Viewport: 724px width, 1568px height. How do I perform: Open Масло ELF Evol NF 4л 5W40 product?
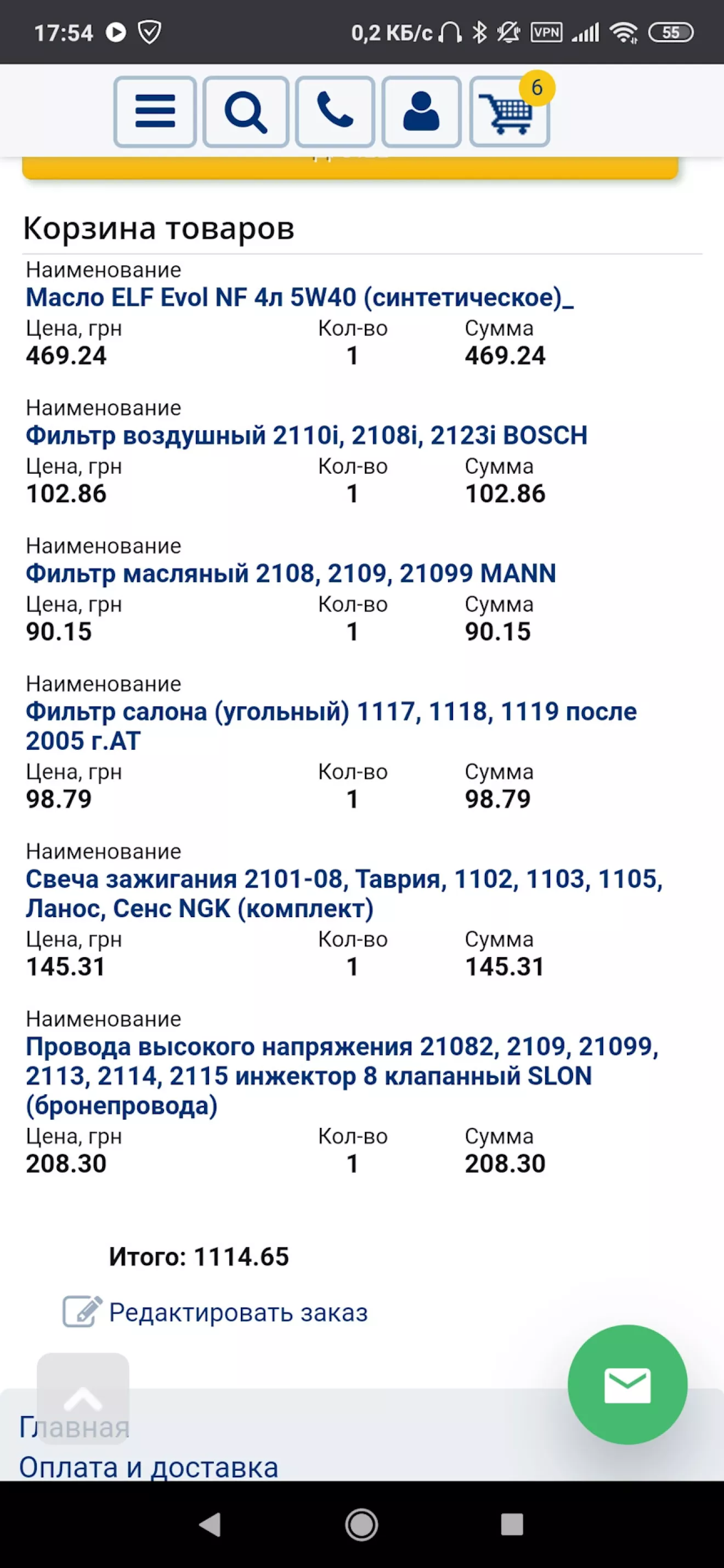click(299, 297)
